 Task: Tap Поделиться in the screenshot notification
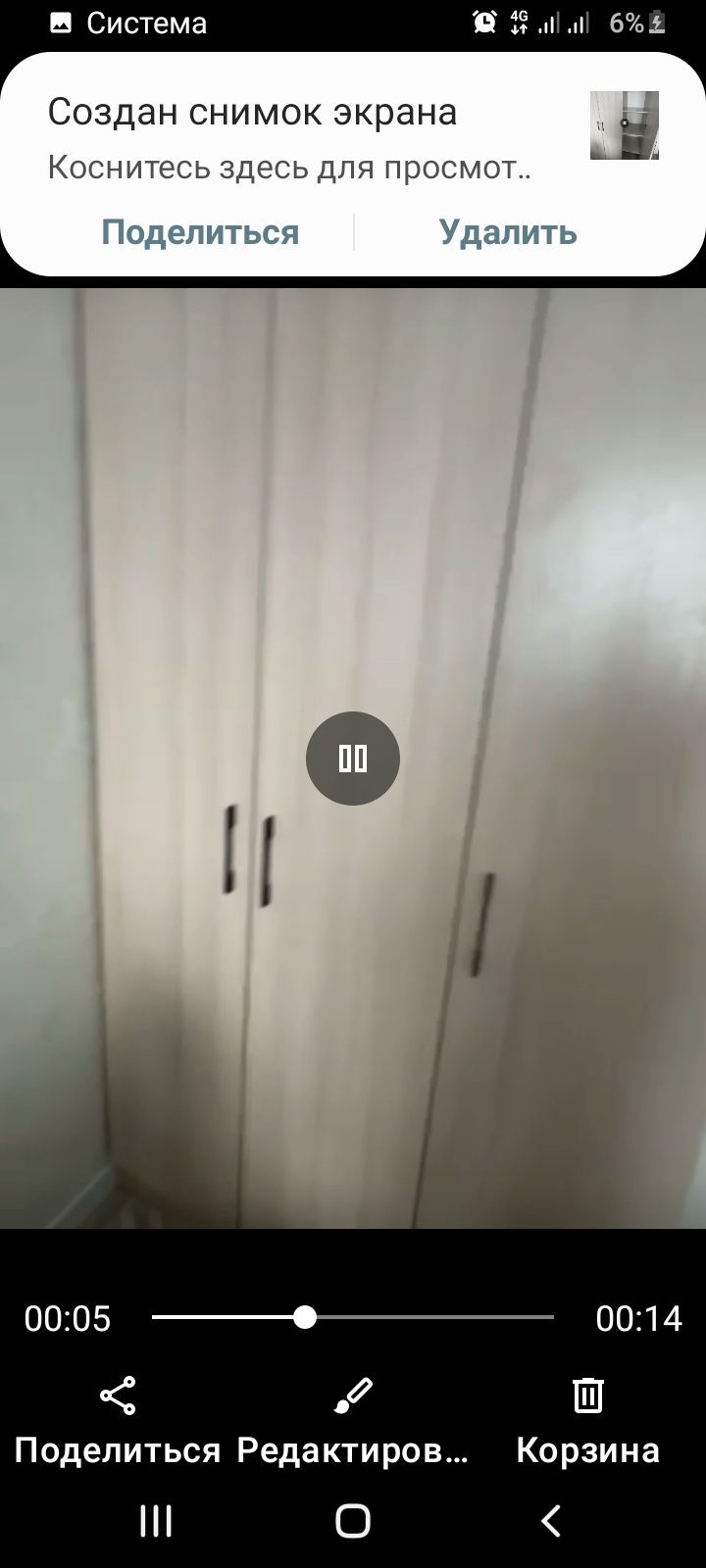pos(200,232)
